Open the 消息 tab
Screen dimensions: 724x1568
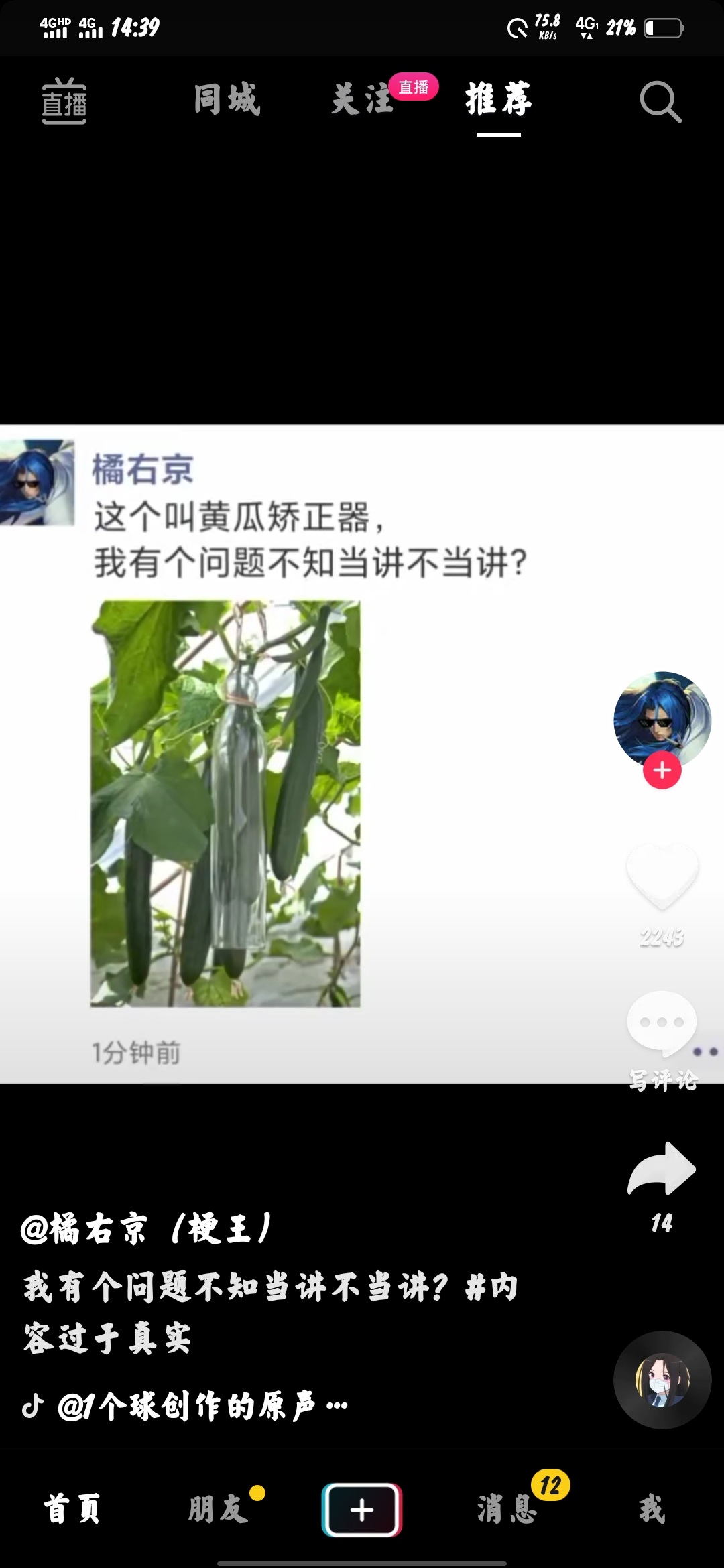coord(507,1510)
